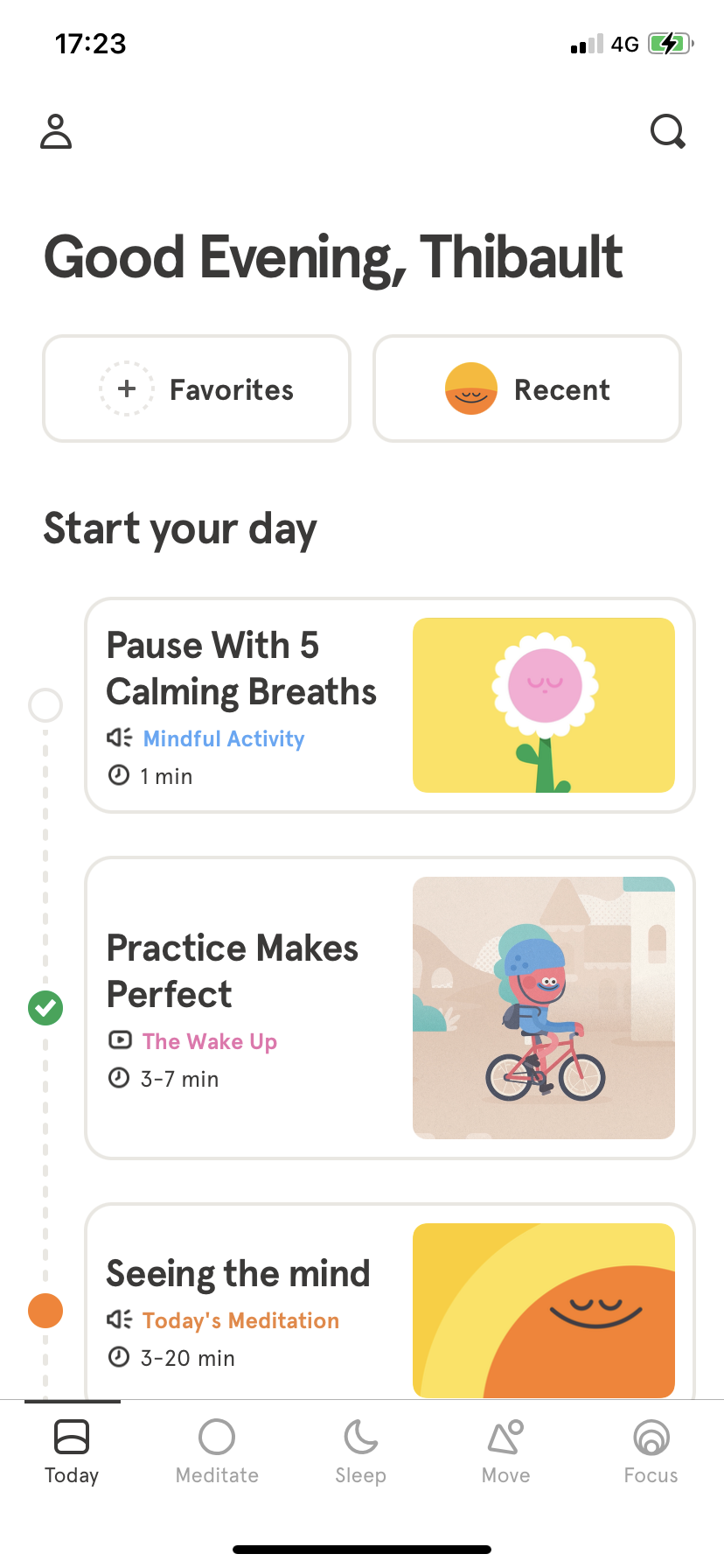Tap the smiling sun icon in Recent
Screen dimensions: 724x1568
click(470, 388)
